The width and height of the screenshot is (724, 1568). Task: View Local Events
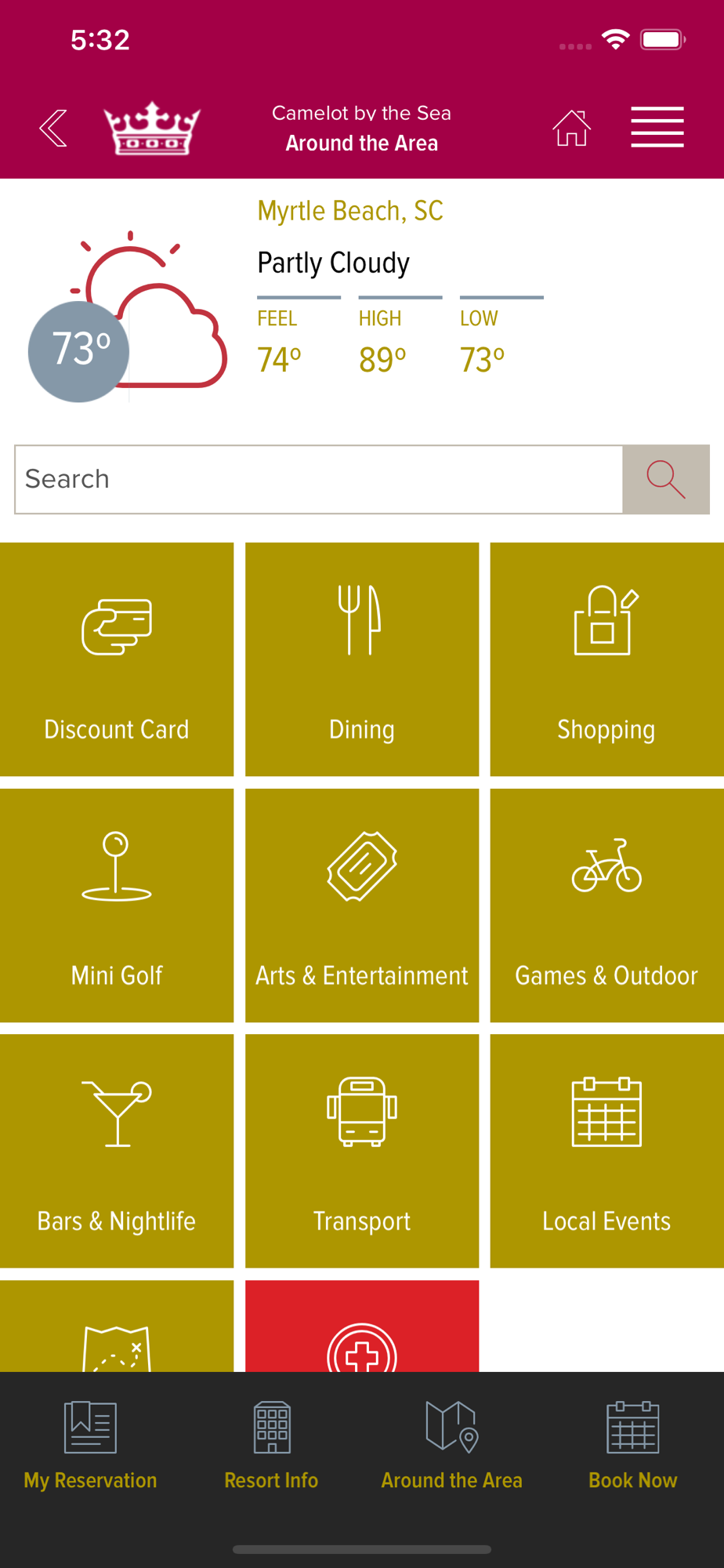(x=606, y=1151)
